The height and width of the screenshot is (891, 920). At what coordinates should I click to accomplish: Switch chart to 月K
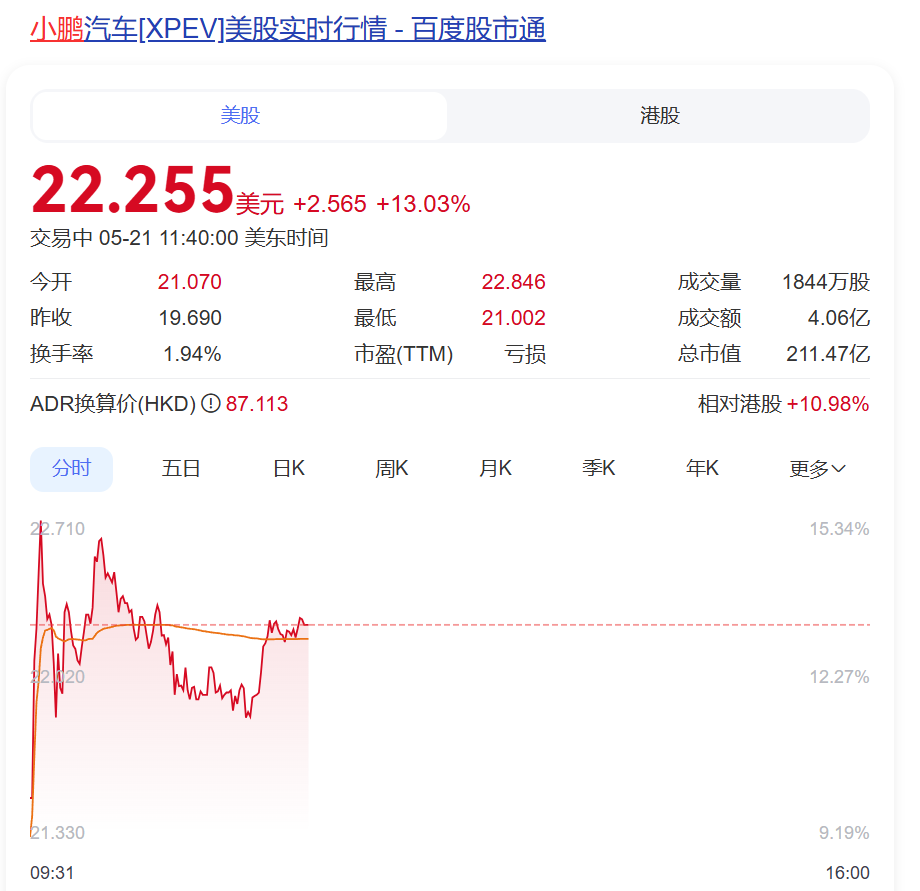pyautogui.click(x=495, y=469)
